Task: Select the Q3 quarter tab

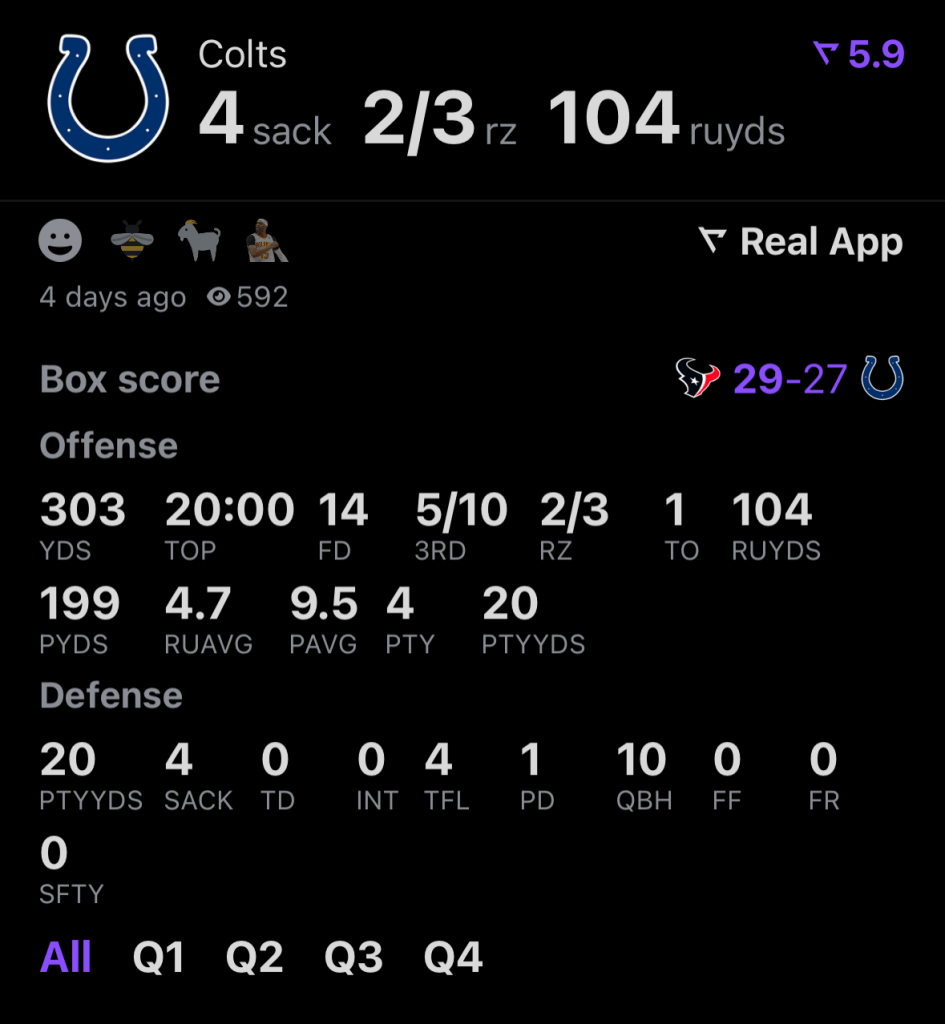Action: 353,958
